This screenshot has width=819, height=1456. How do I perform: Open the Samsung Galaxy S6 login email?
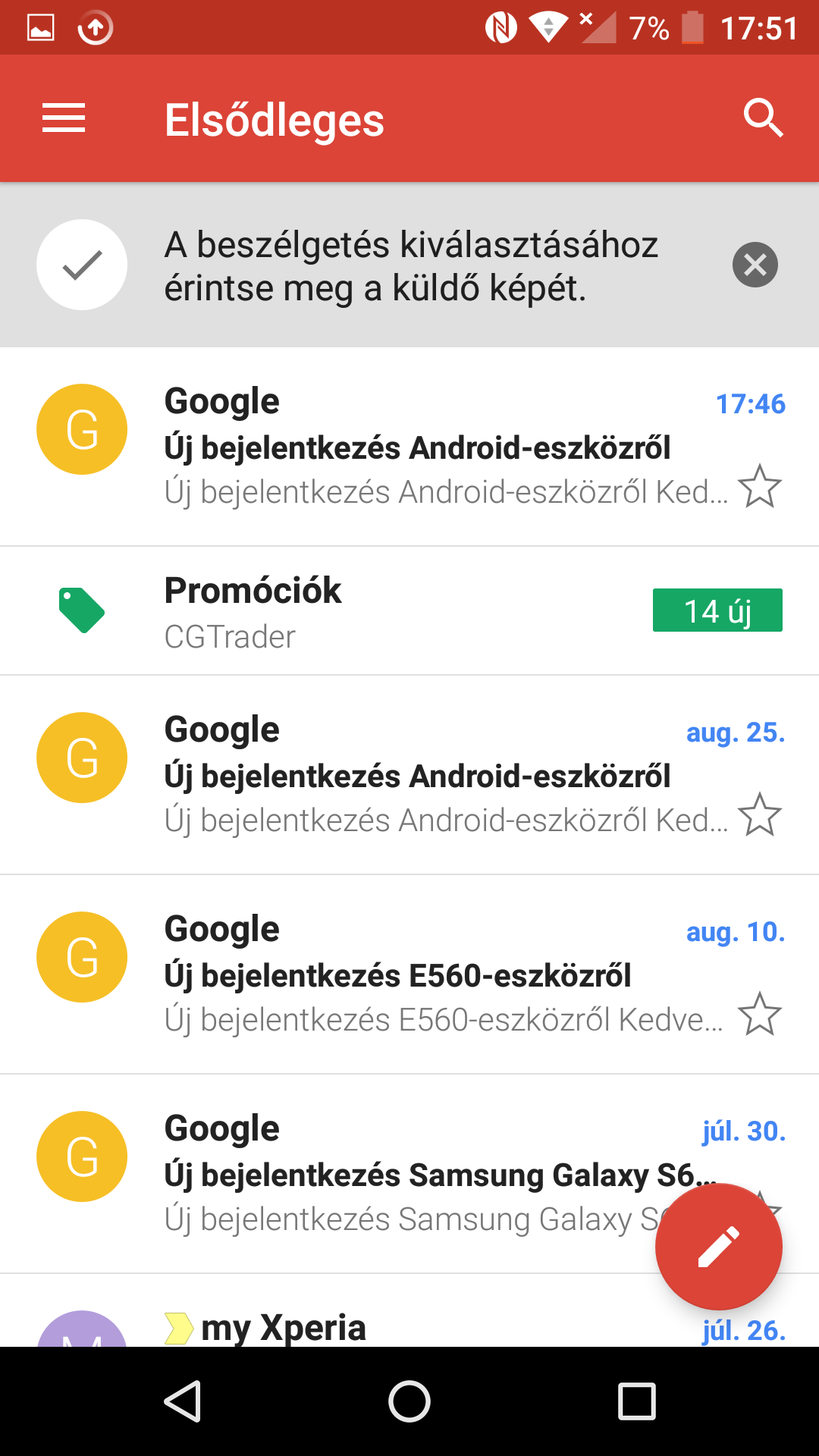(x=409, y=1175)
